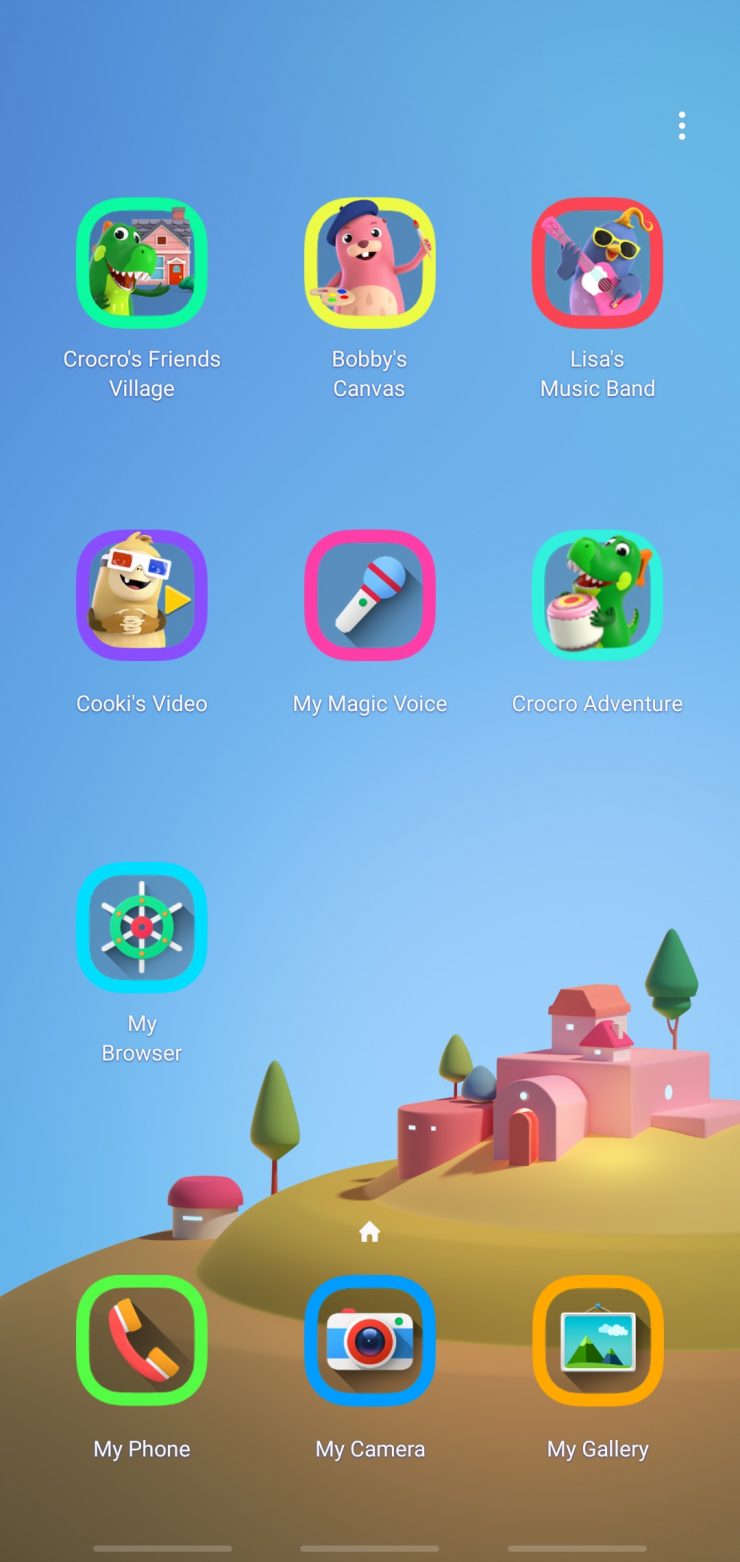The width and height of the screenshot is (740, 1562).
Task: View My Gallery
Action: (x=597, y=1340)
